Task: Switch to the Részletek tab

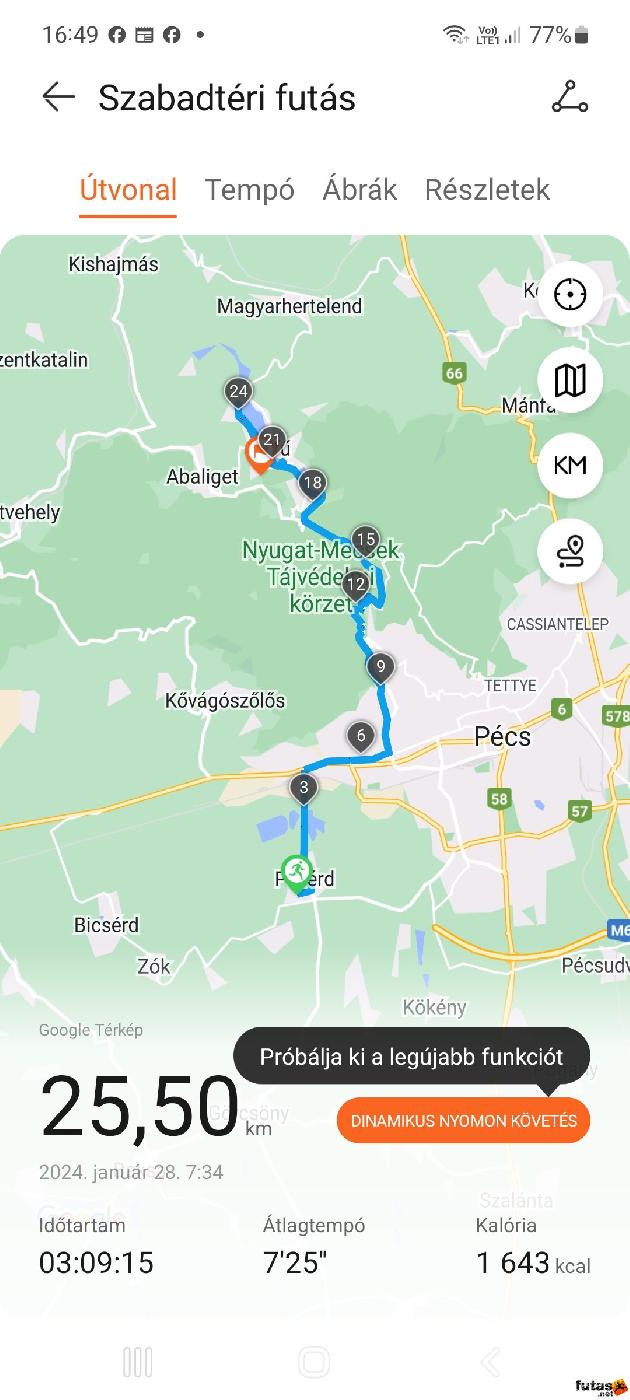Action: 487,190
